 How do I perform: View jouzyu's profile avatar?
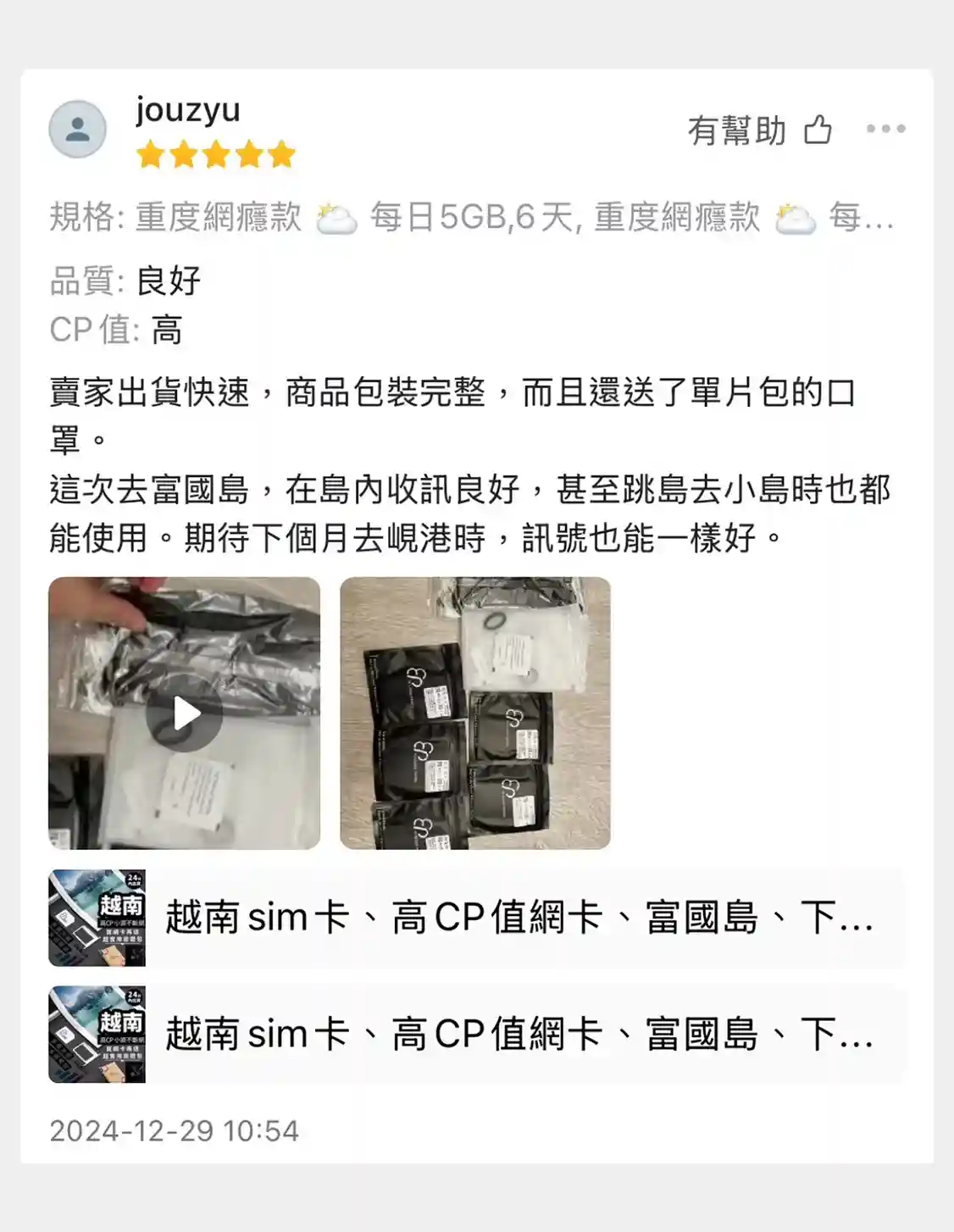(78, 130)
